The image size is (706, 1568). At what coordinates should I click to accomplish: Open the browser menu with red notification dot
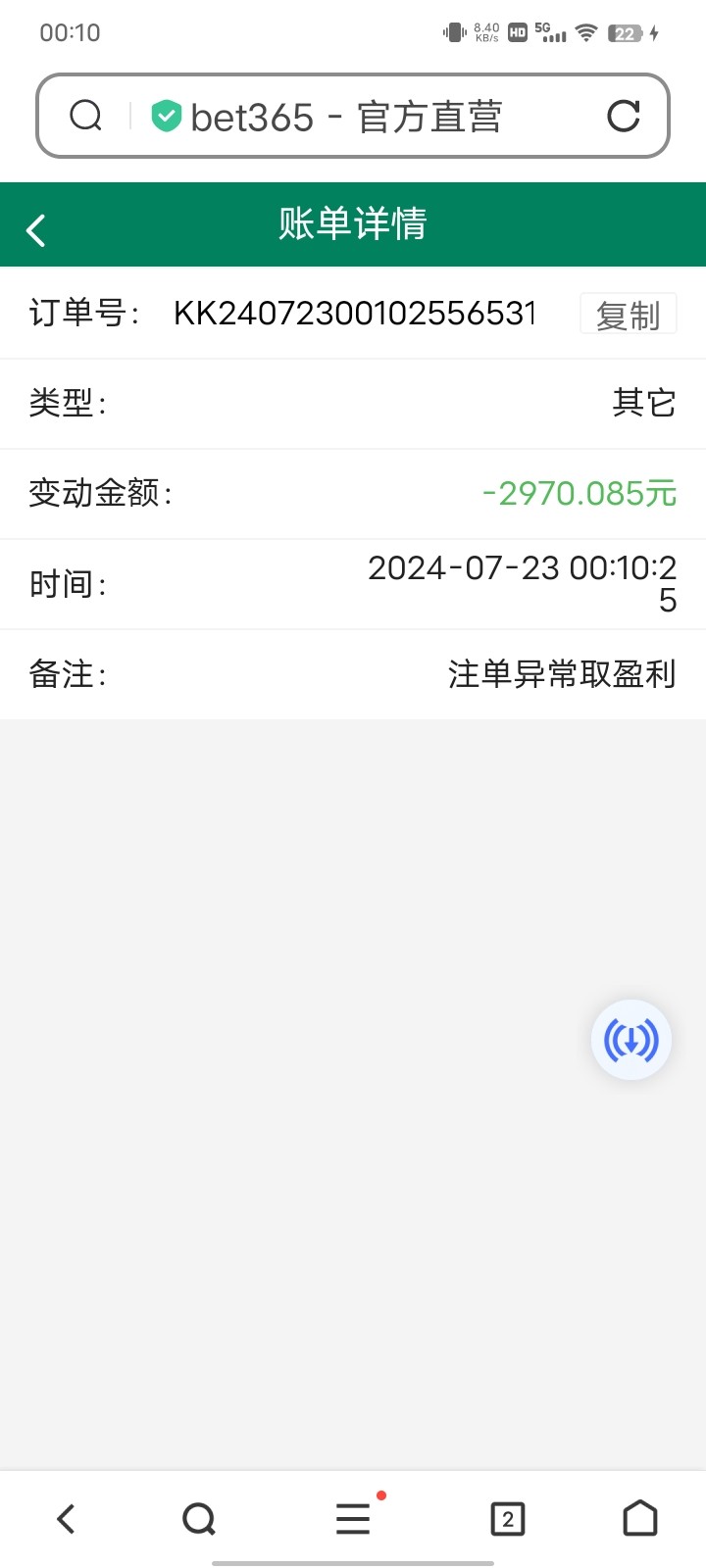click(352, 1519)
